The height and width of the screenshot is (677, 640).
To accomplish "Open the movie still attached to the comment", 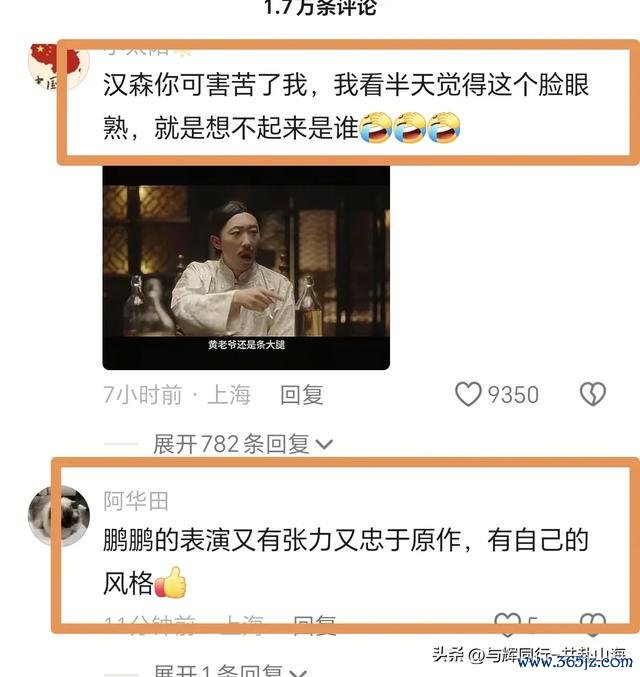I will click(246, 267).
